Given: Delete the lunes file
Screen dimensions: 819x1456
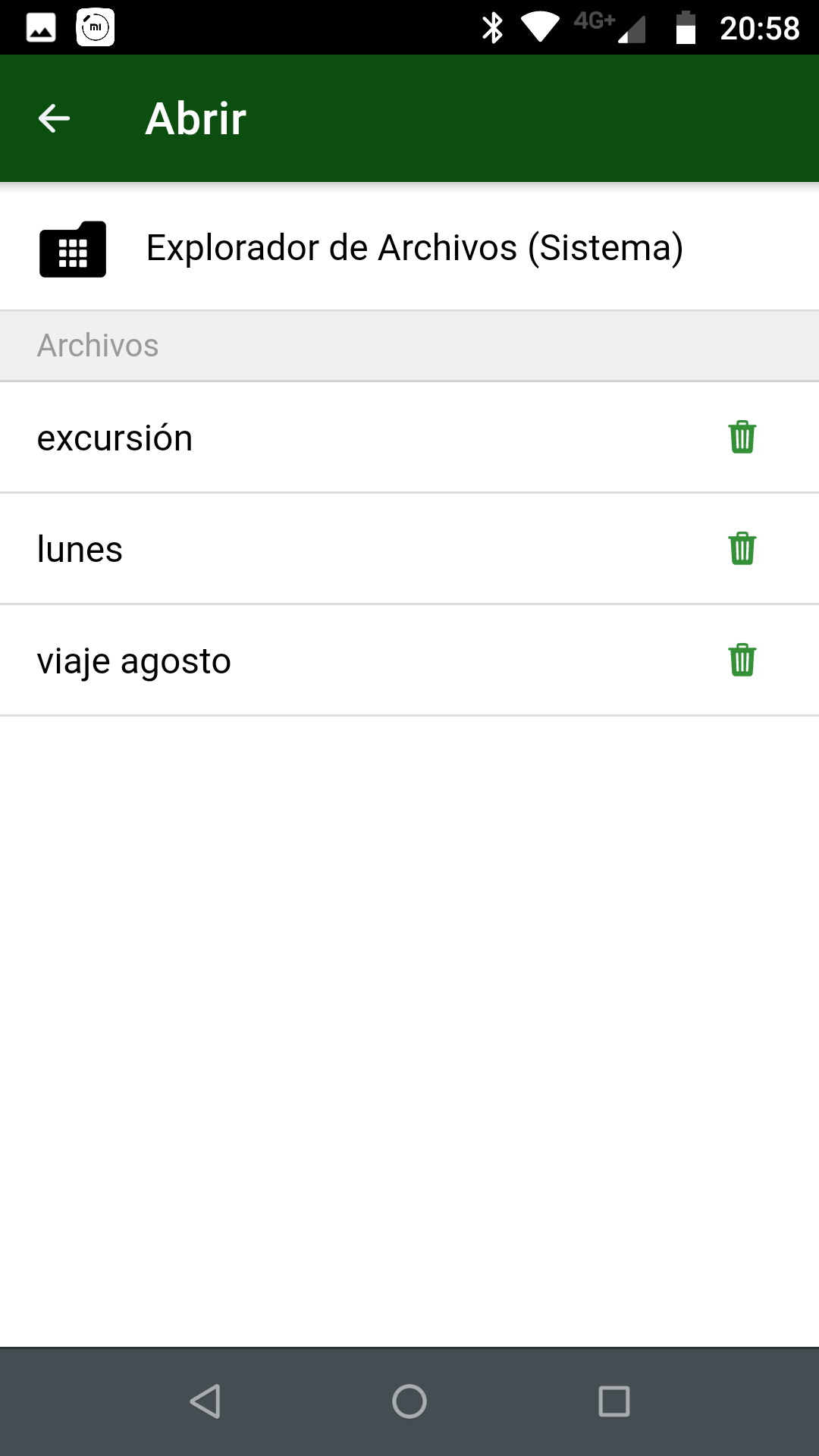Looking at the screenshot, I should tap(742, 549).
